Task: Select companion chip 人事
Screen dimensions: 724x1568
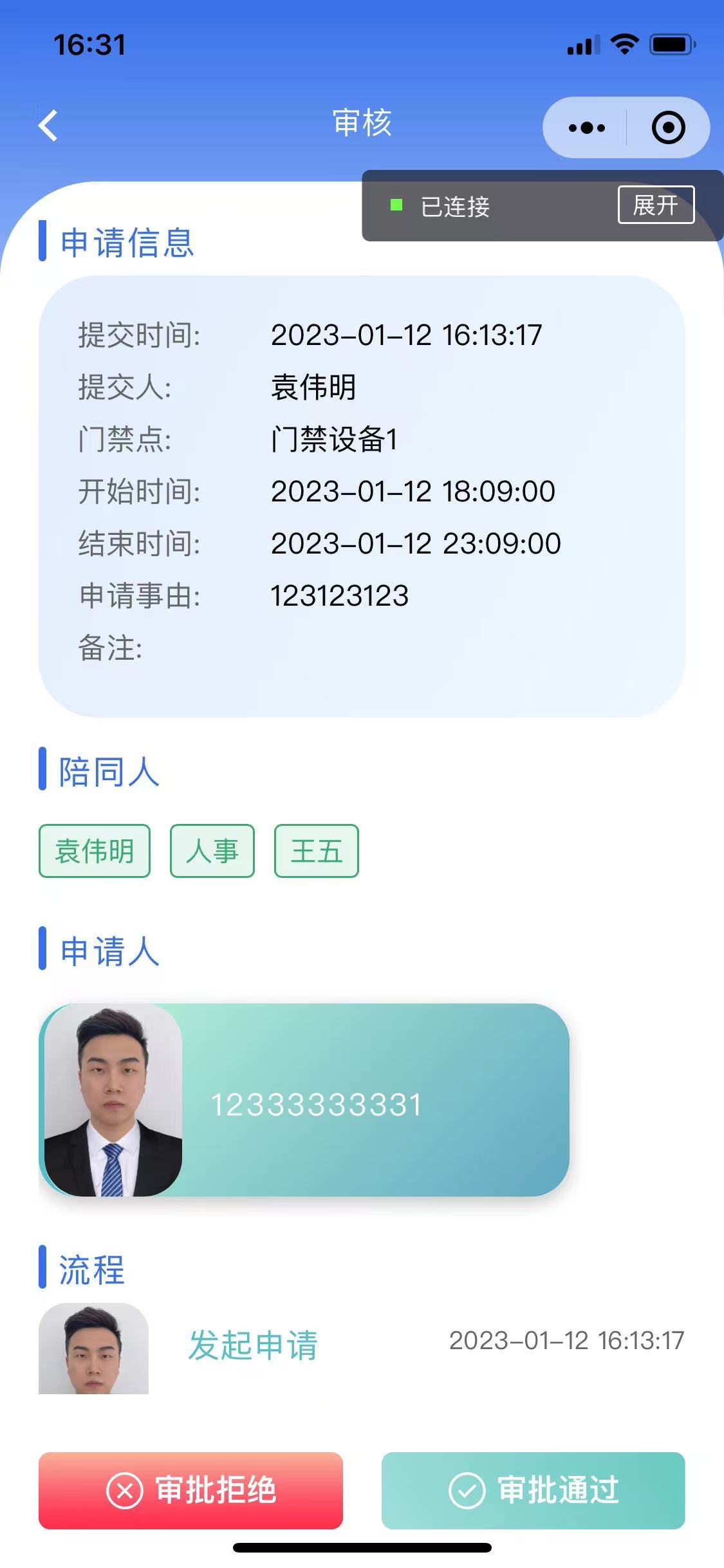Action: [x=212, y=851]
